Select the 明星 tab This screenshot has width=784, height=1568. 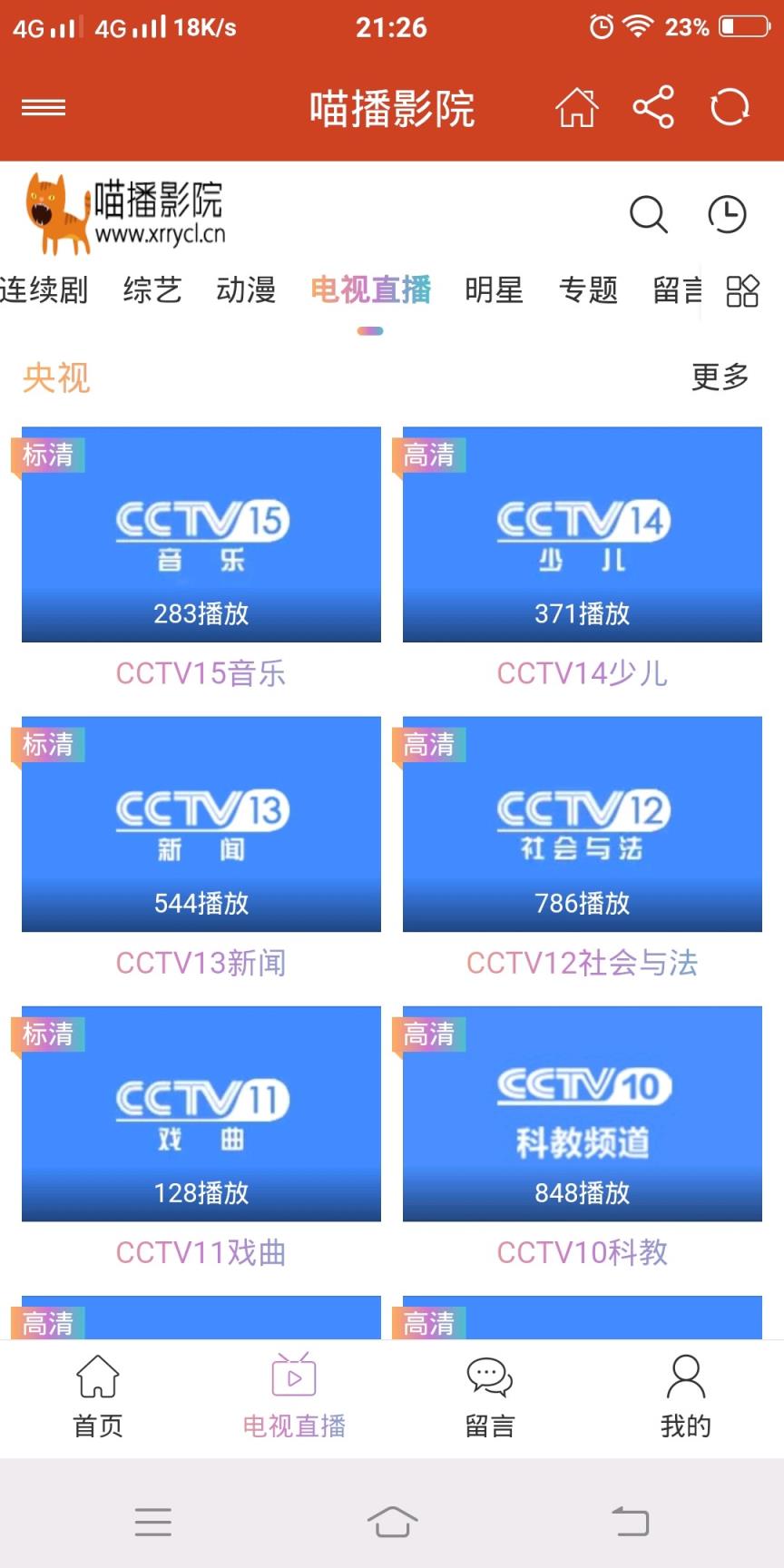[x=494, y=291]
